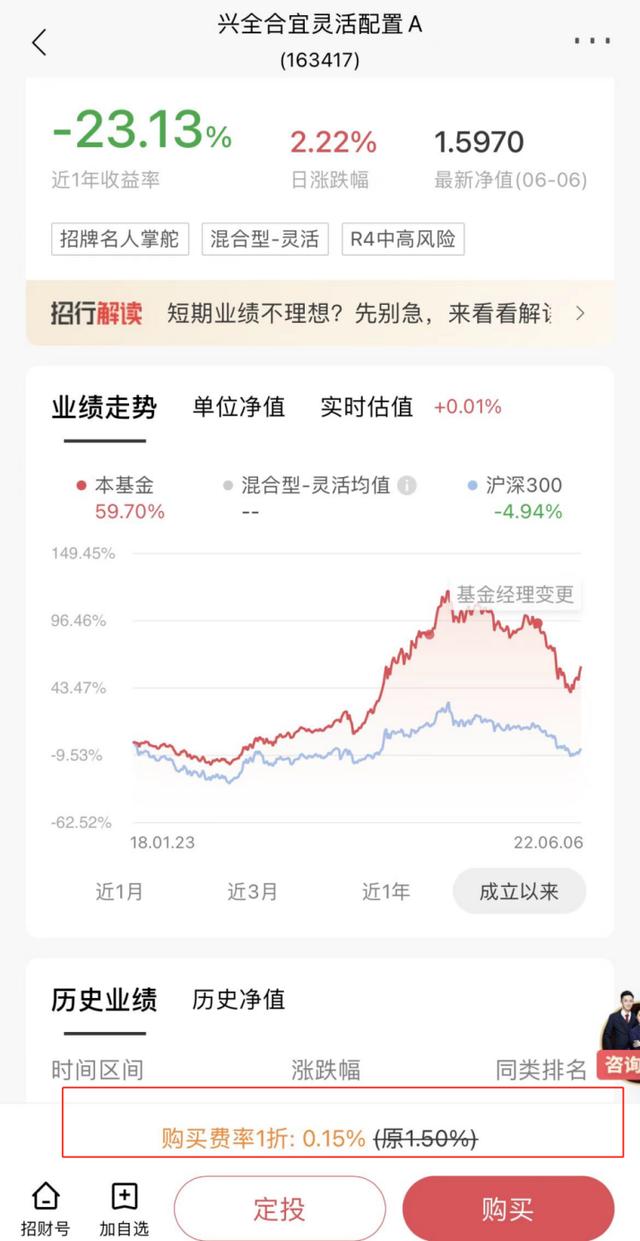Screen dimensions: 640x1241
Task: Tap the 招牌名人掌舵 tag
Action: (x=120, y=239)
